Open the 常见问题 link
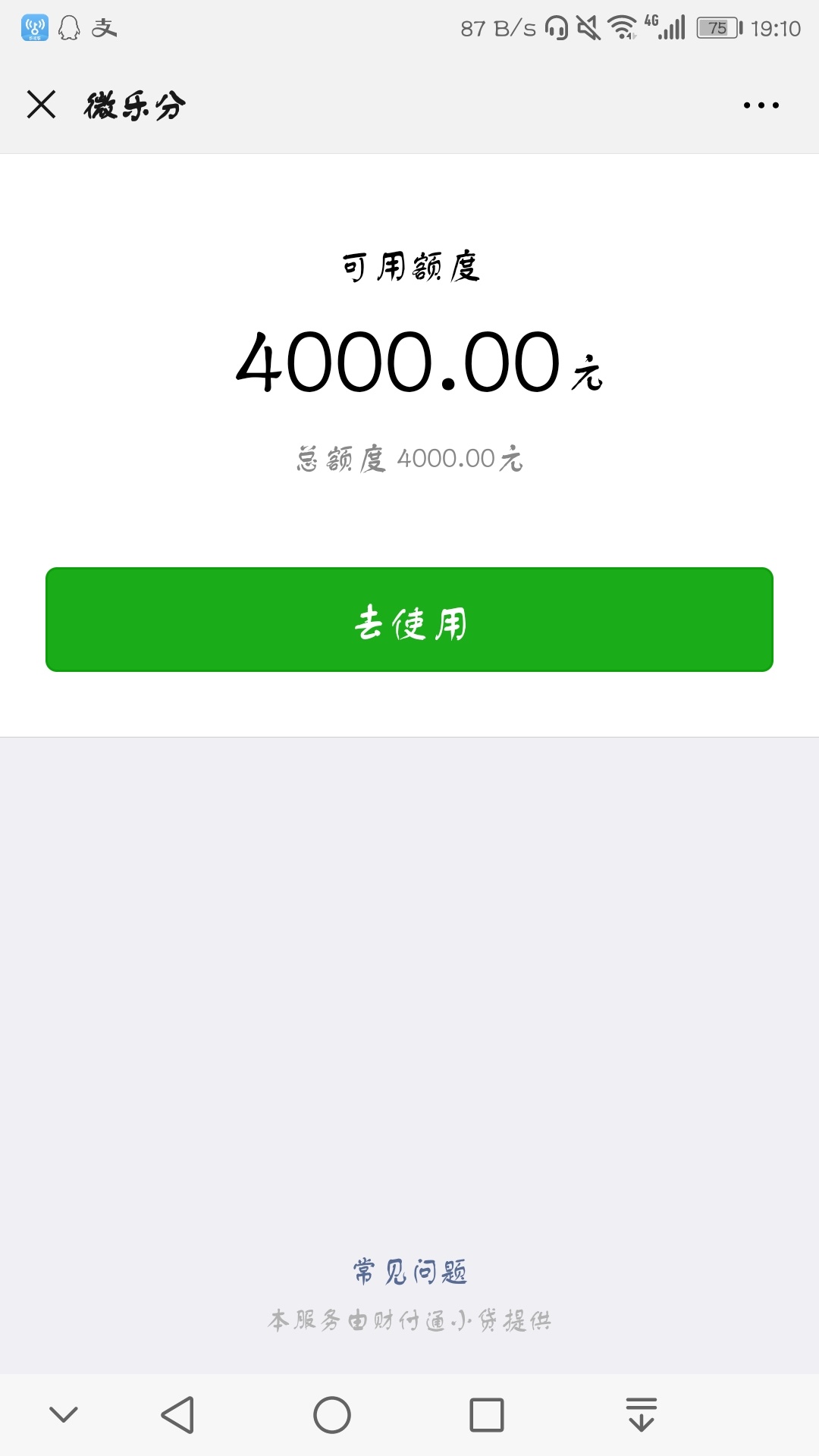Image resolution: width=819 pixels, height=1456 pixels. tap(409, 1272)
